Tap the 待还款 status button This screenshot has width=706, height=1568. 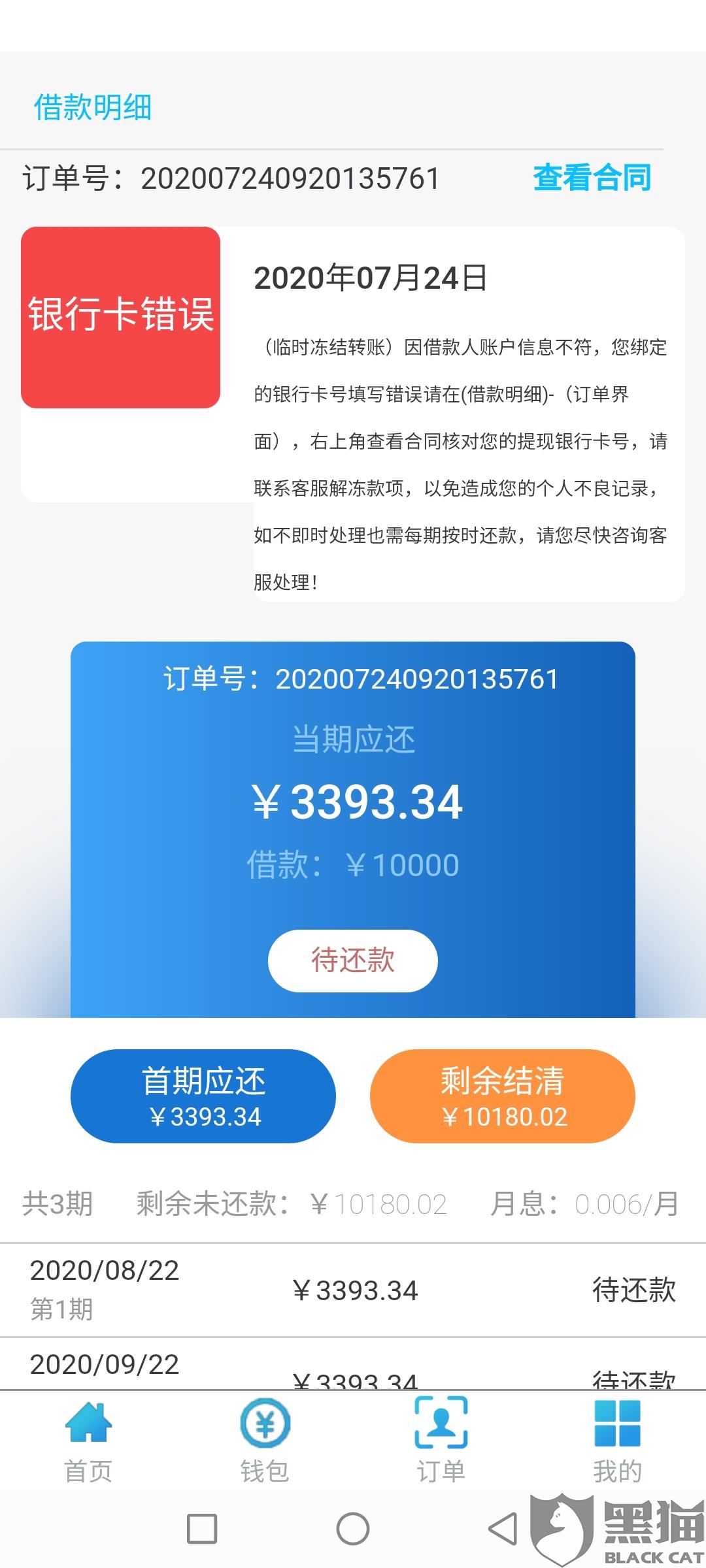353,960
